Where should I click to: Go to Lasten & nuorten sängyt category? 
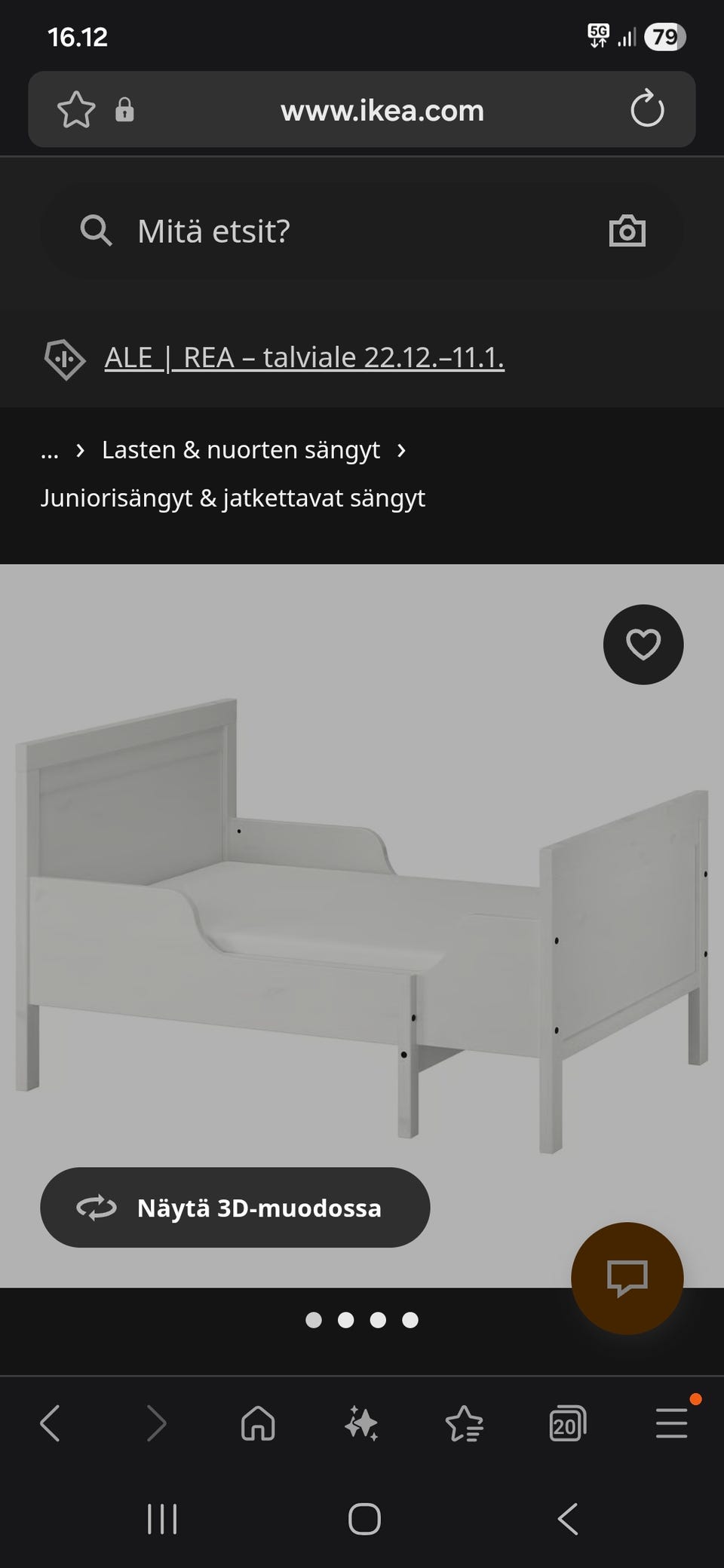coord(241,450)
